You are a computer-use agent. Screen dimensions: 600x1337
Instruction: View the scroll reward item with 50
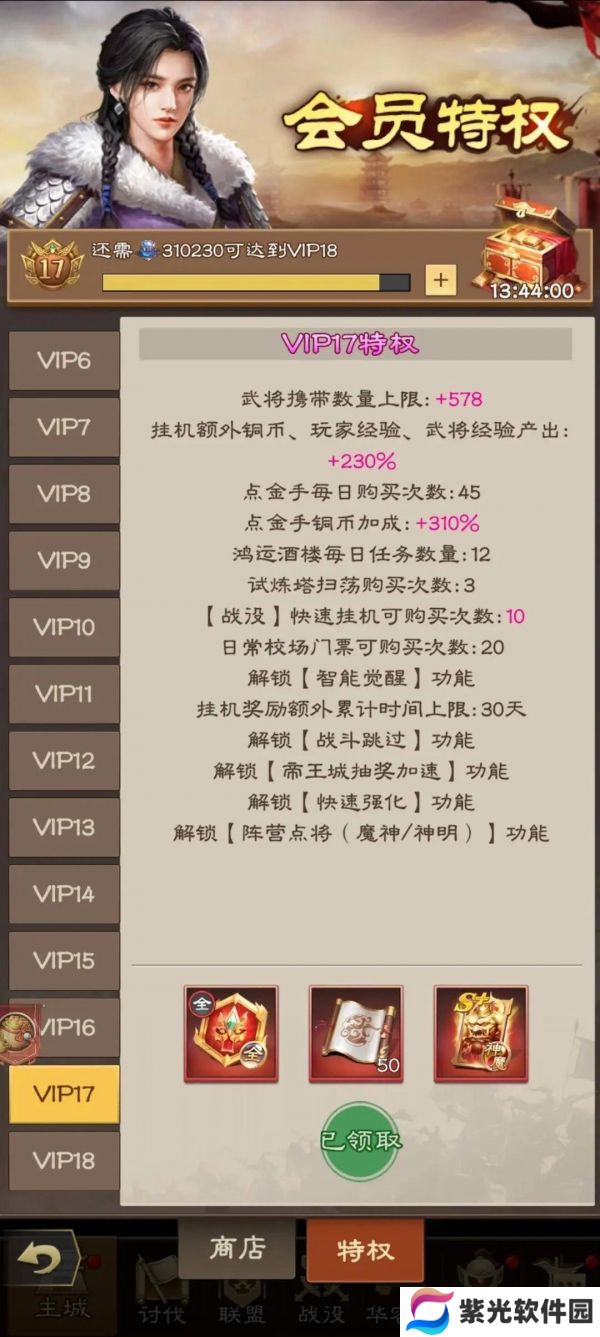tap(356, 1033)
